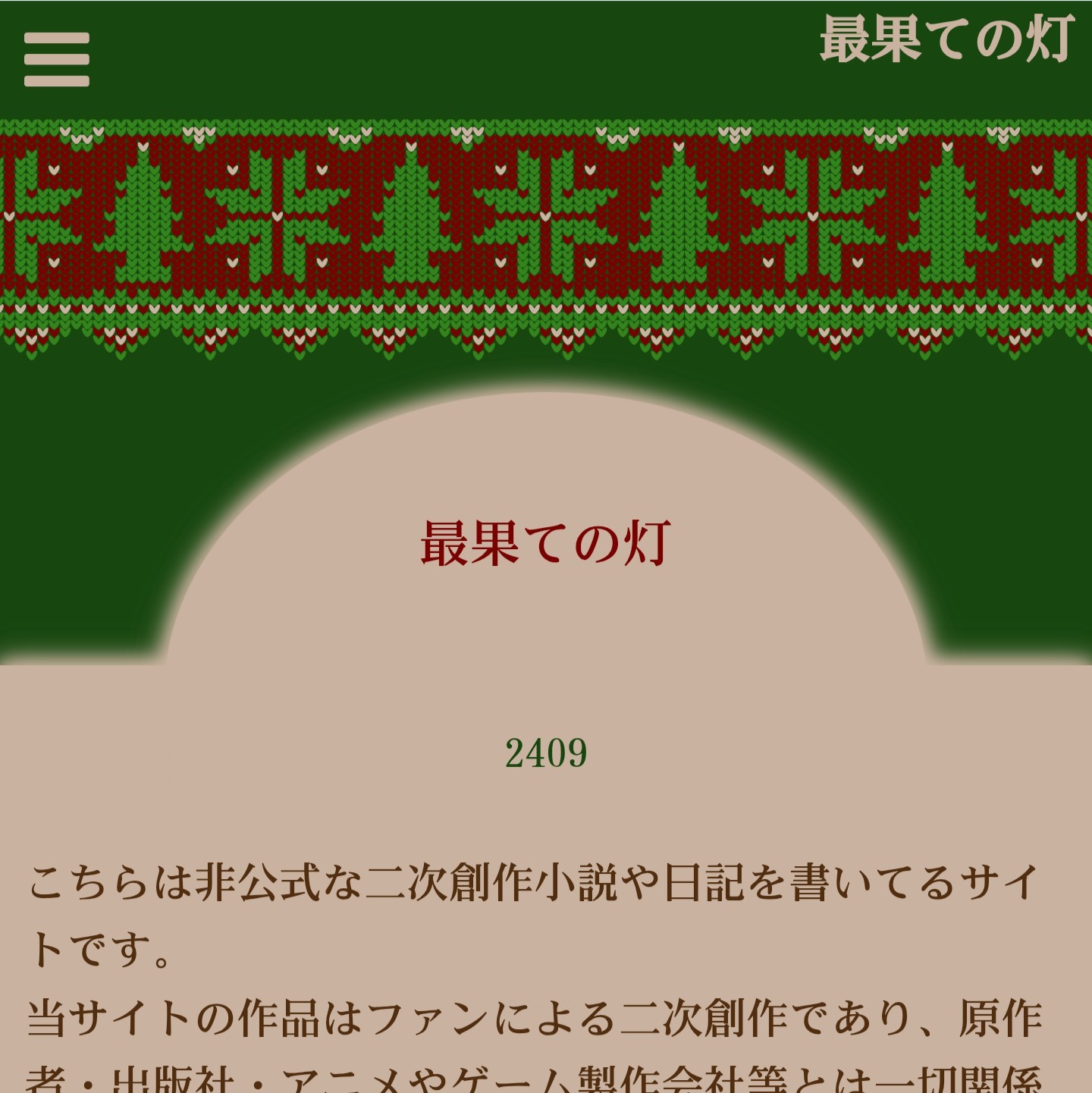Open the hamburger menu
This screenshot has height=1093, width=1092.
[x=57, y=59]
